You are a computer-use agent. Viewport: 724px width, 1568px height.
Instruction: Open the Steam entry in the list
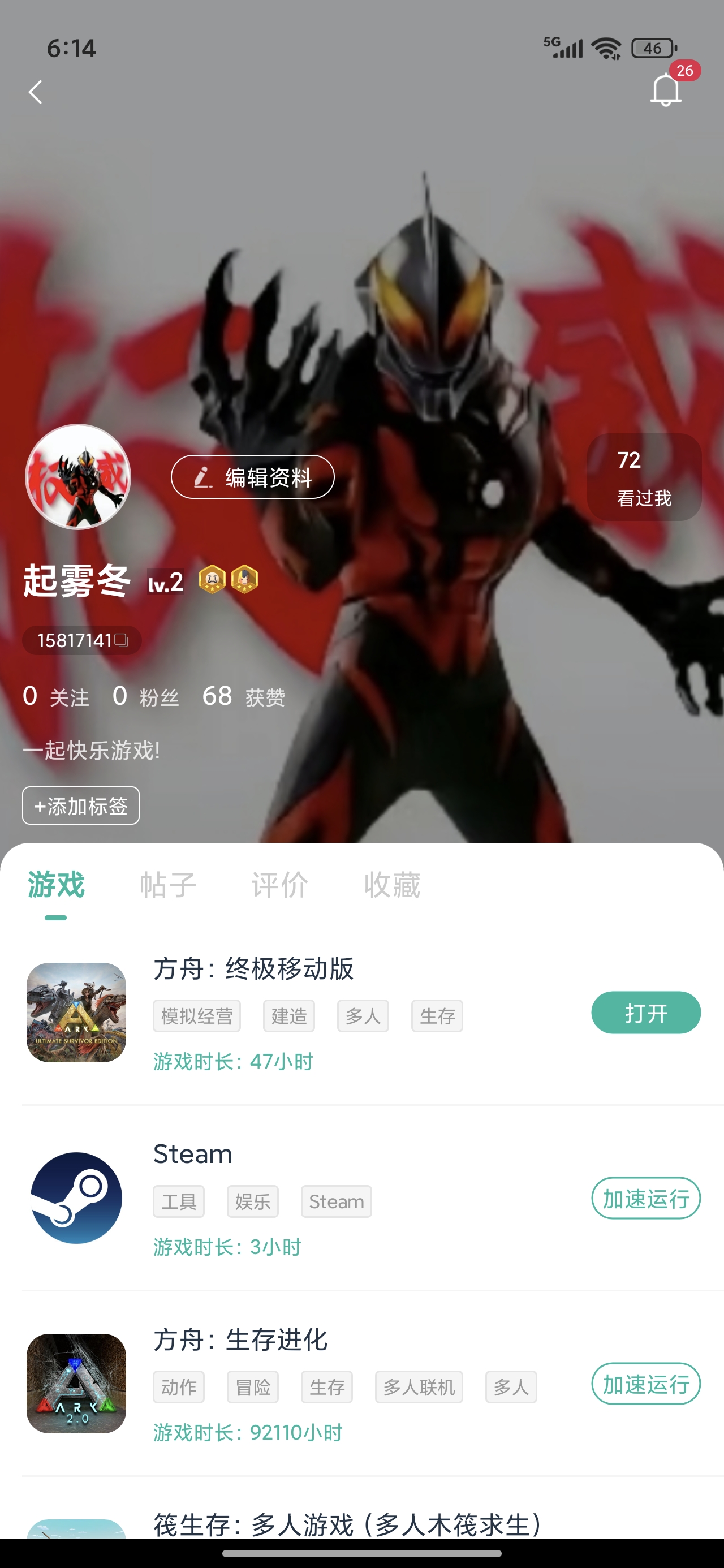[x=192, y=1154]
